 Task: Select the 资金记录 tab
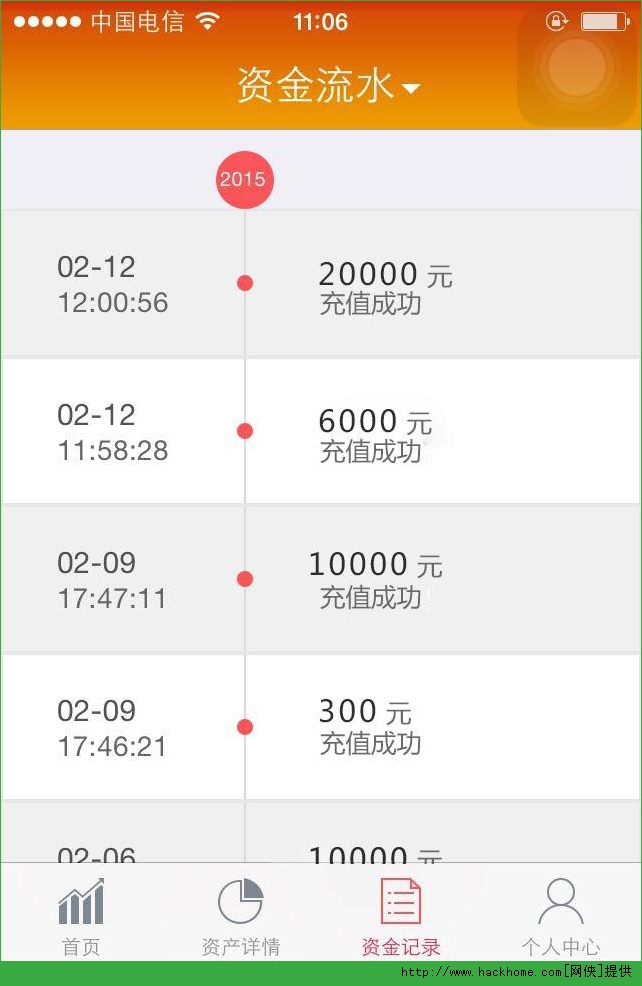coord(401,915)
